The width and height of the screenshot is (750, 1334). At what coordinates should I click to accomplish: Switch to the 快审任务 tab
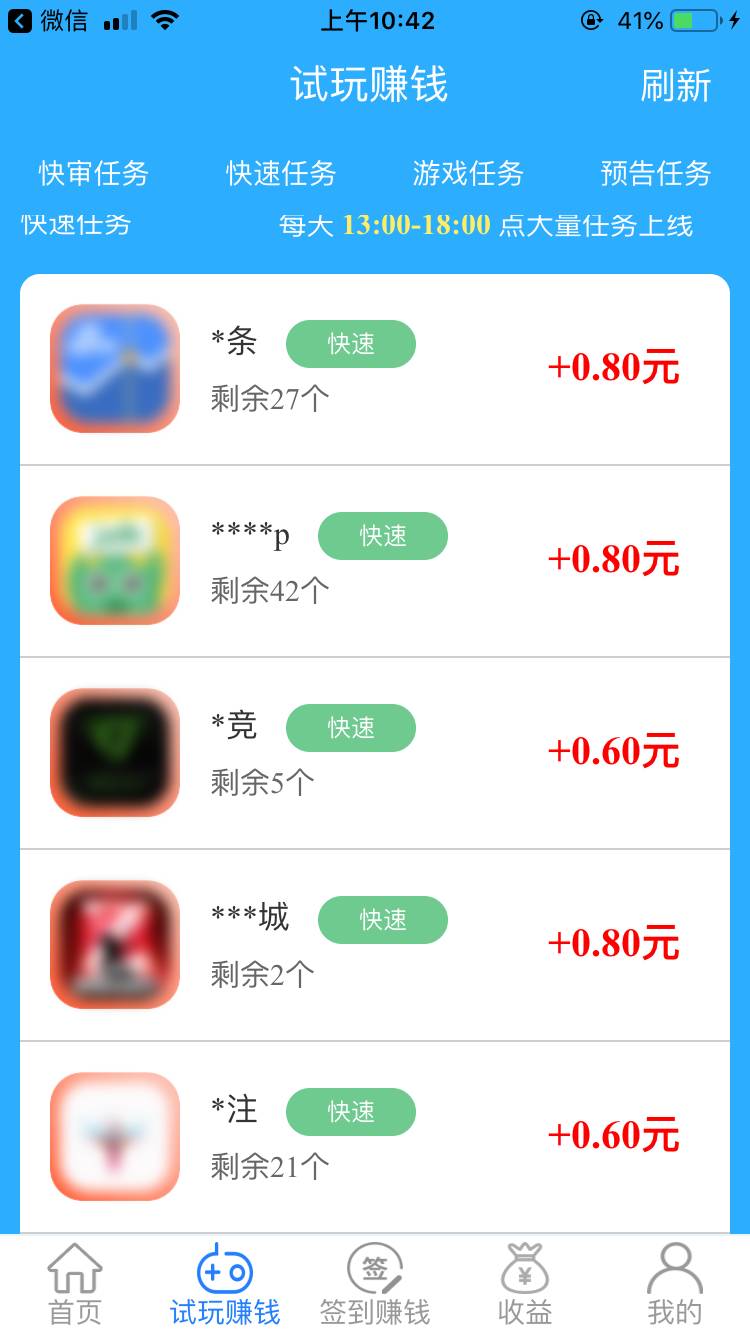coord(94,173)
